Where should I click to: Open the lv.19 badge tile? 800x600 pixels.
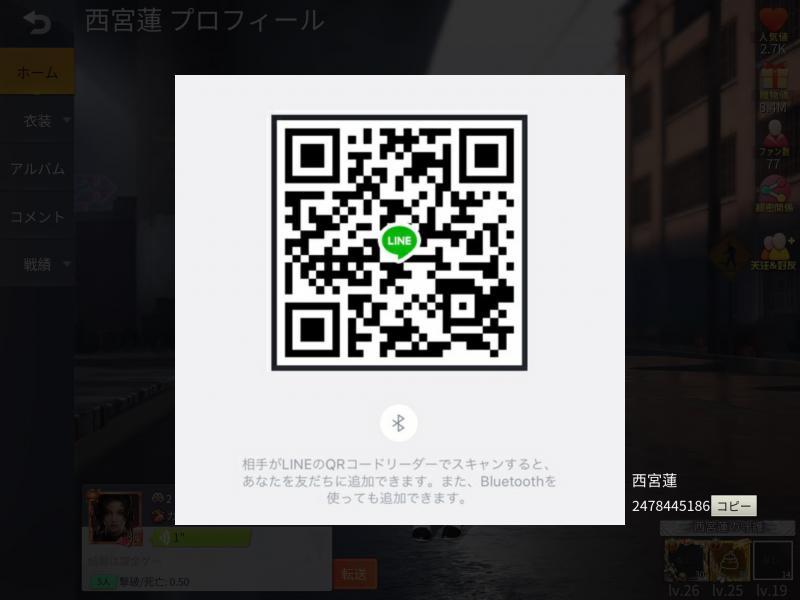pyautogui.click(x=772, y=561)
